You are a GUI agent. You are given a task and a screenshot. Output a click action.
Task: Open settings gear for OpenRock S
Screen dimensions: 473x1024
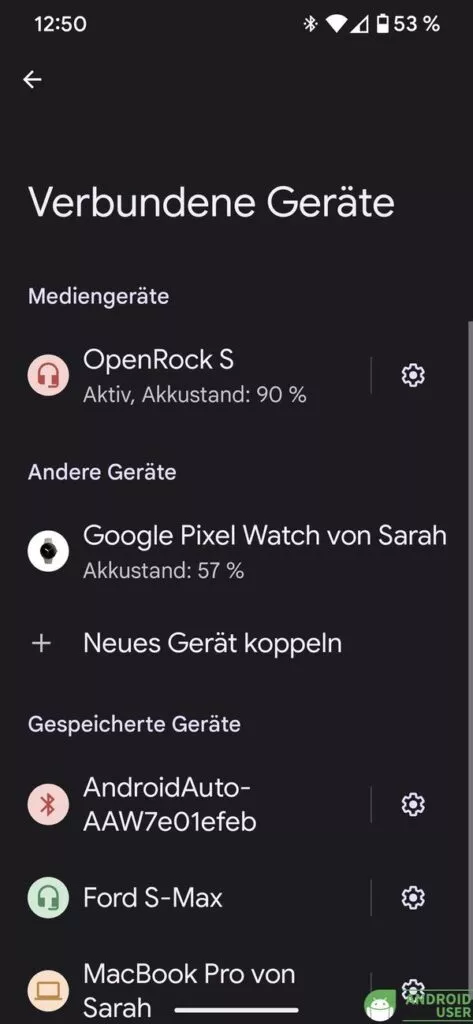point(413,376)
